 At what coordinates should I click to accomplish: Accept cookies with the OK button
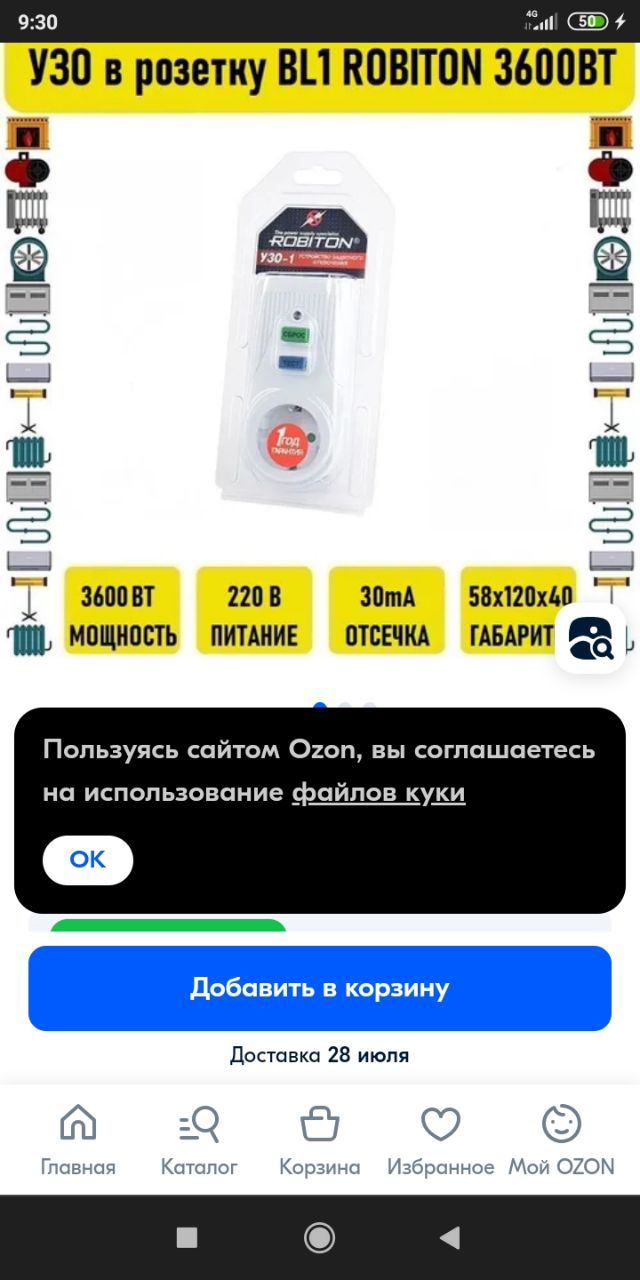click(87, 860)
